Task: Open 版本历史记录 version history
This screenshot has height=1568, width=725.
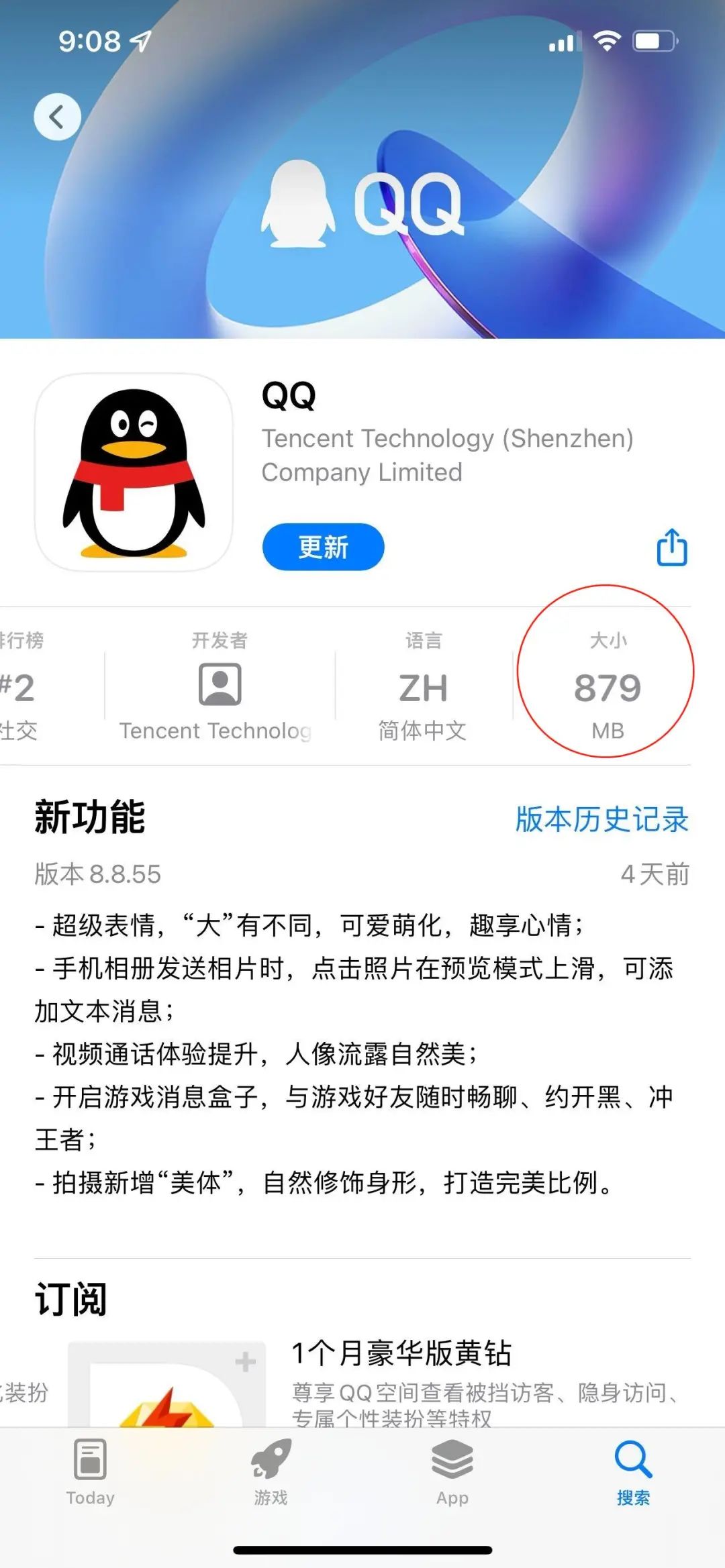Action: [x=601, y=819]
